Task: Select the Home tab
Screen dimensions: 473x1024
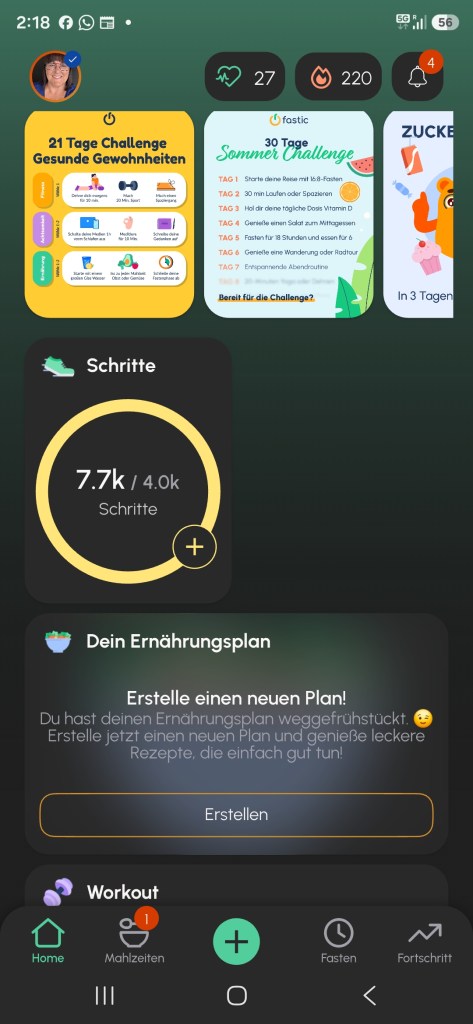Action: click(48, 942)
